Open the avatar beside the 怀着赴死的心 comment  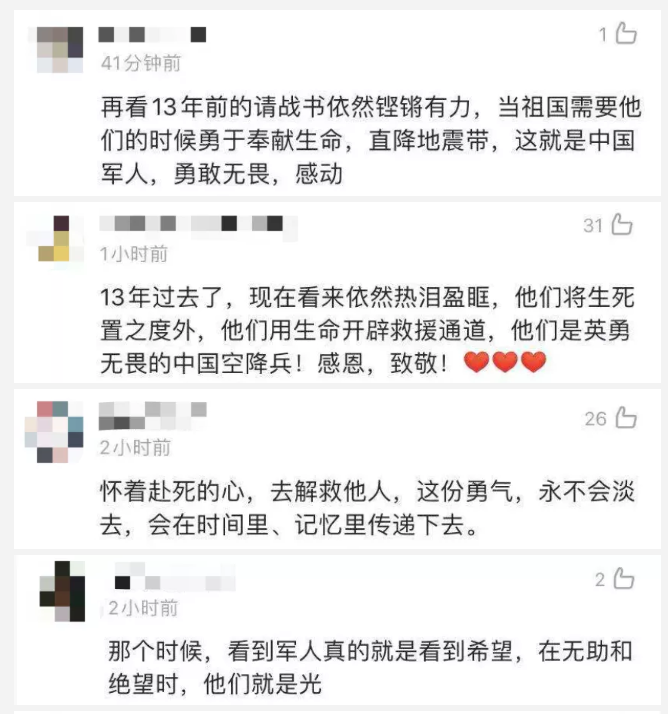(60, 431)
